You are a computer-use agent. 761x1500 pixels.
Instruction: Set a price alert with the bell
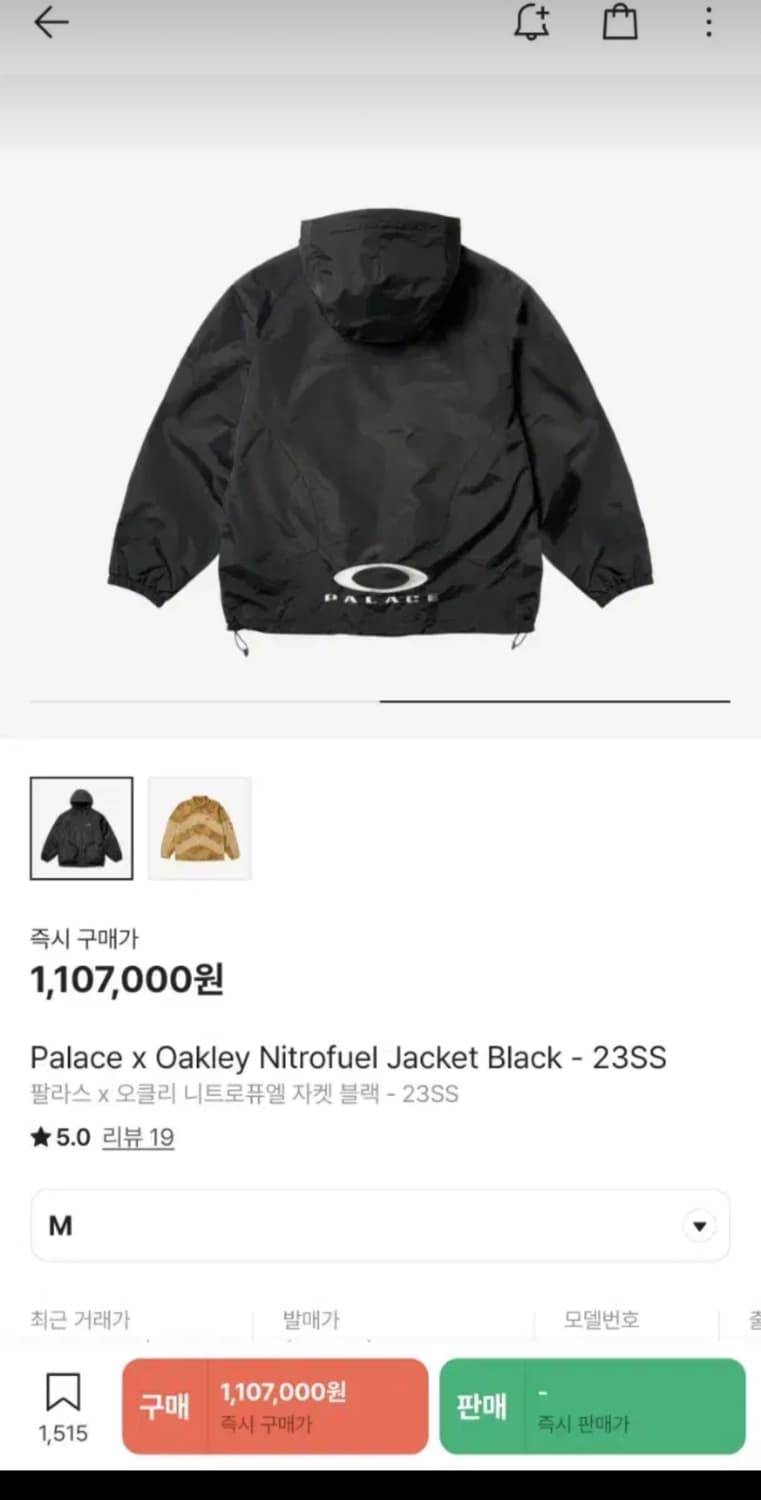coord(532,22)
